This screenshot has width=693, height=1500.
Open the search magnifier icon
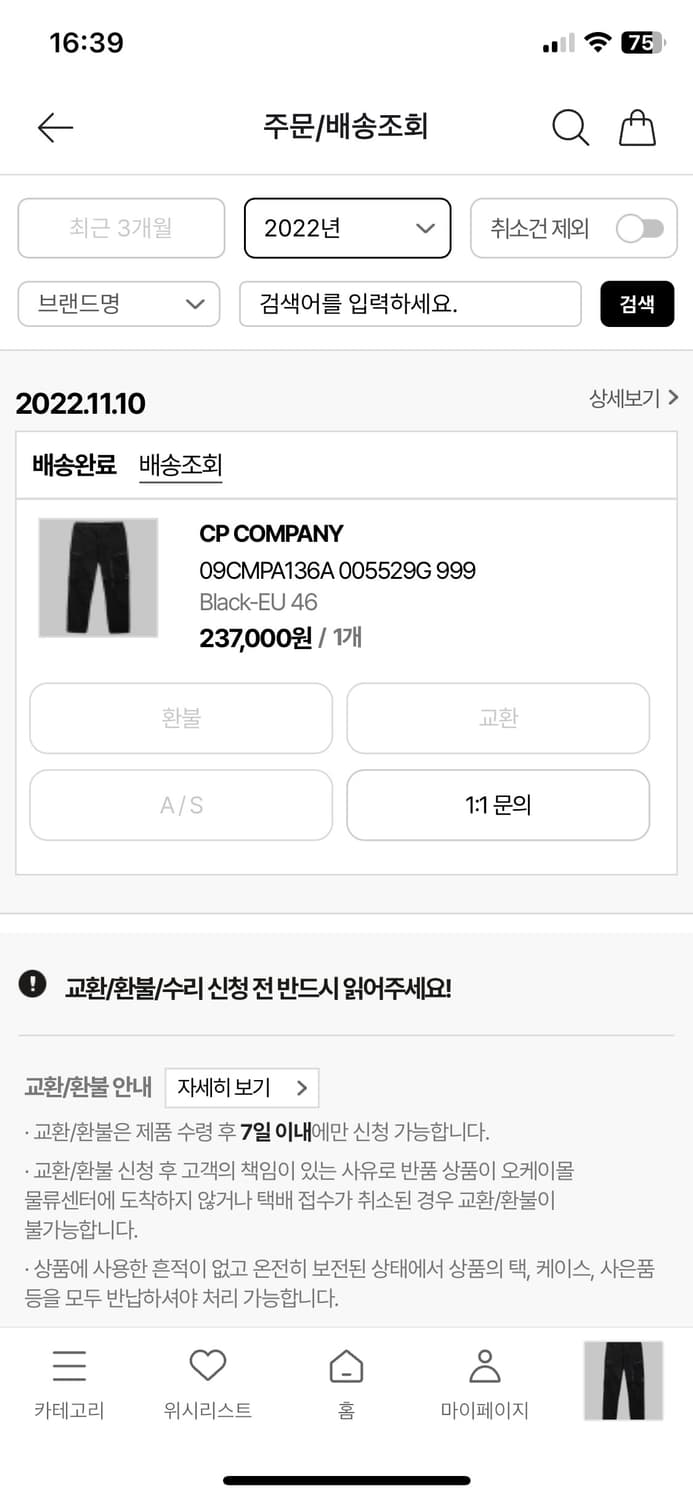tap(570, 127)
